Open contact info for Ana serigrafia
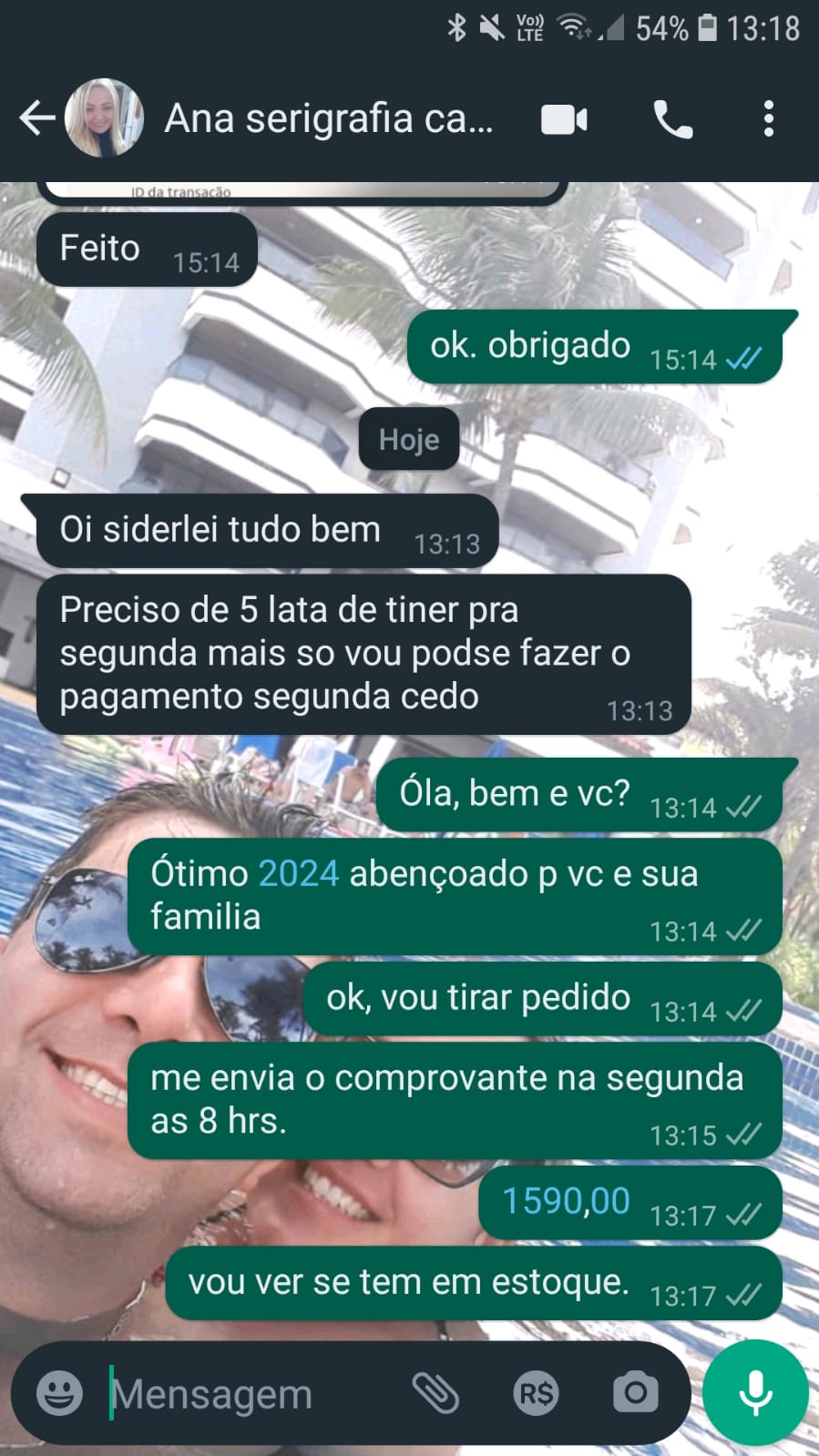The image size is (819, 1456). pos(328,118)
